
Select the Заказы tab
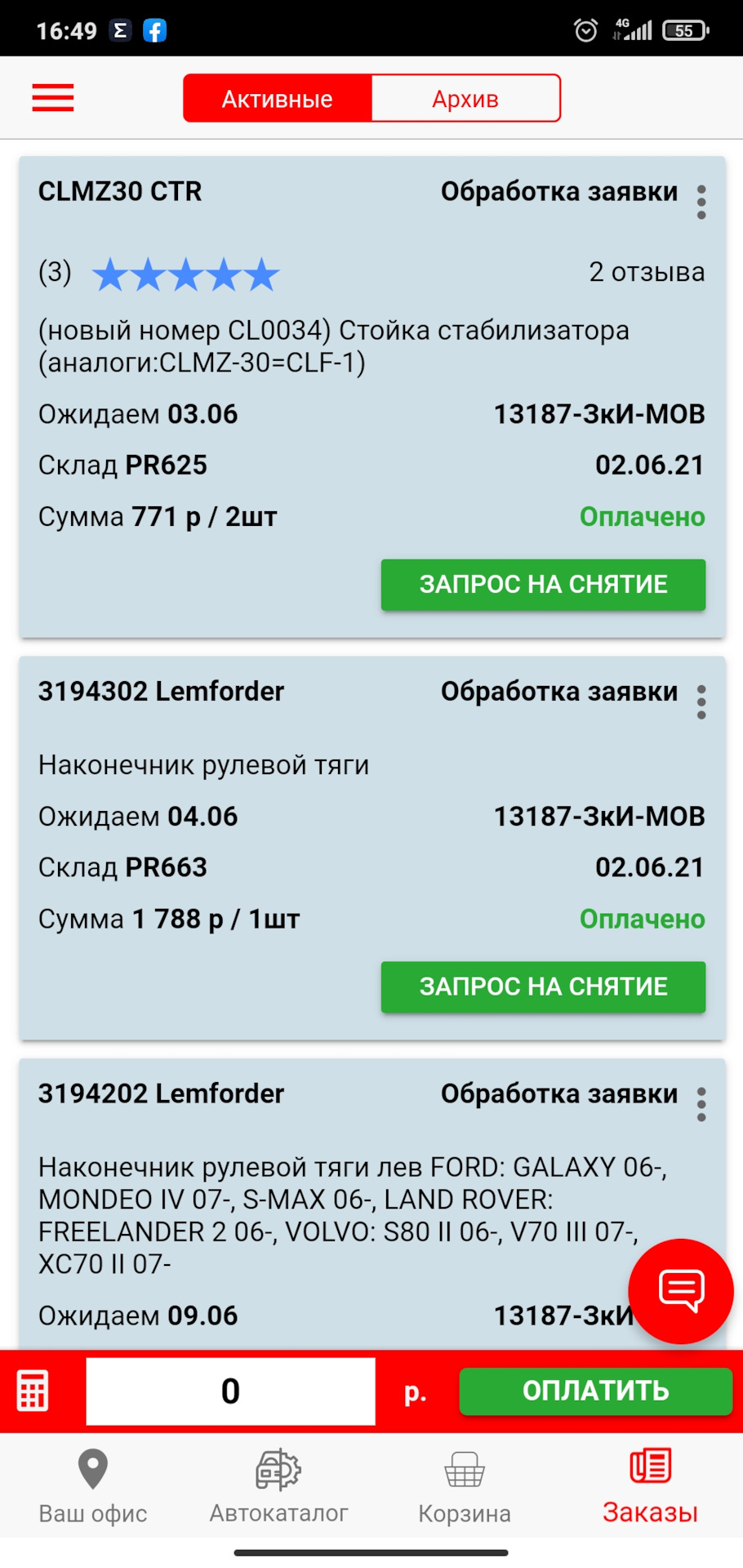click(650, 1486)
